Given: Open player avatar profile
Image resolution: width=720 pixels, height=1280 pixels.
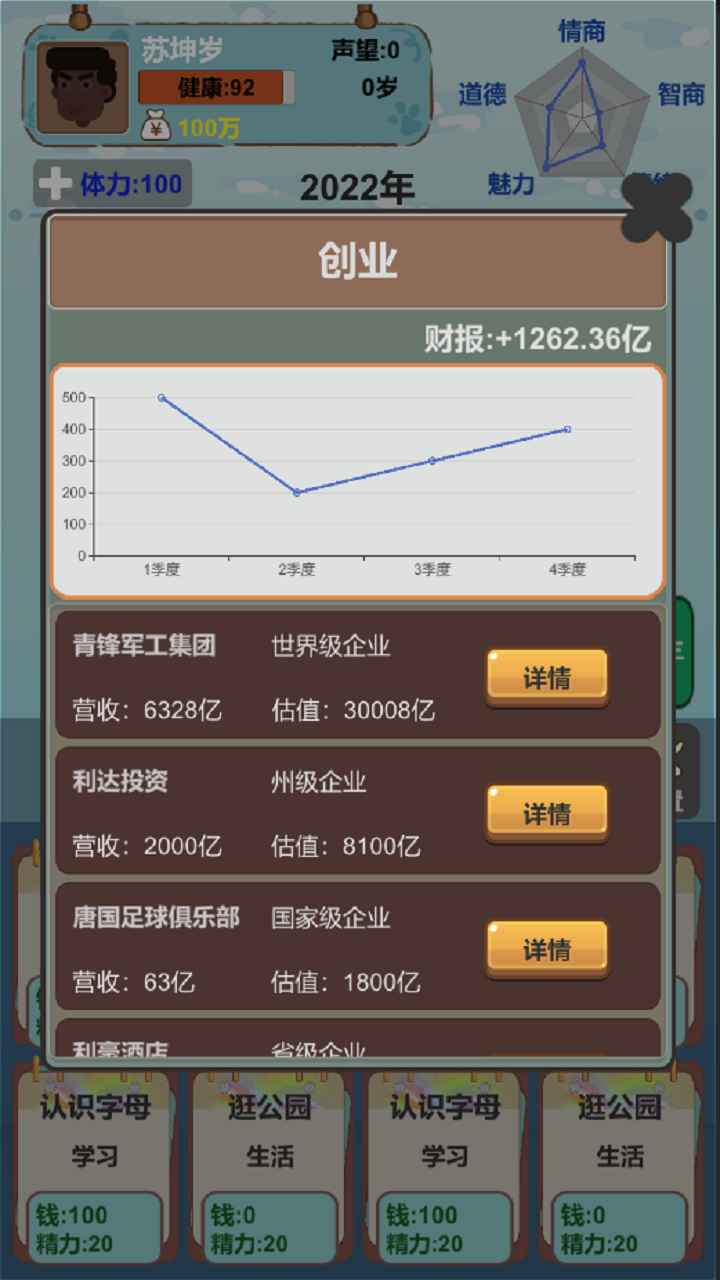Looking at the screenshot, I should (x=82, y=88).
